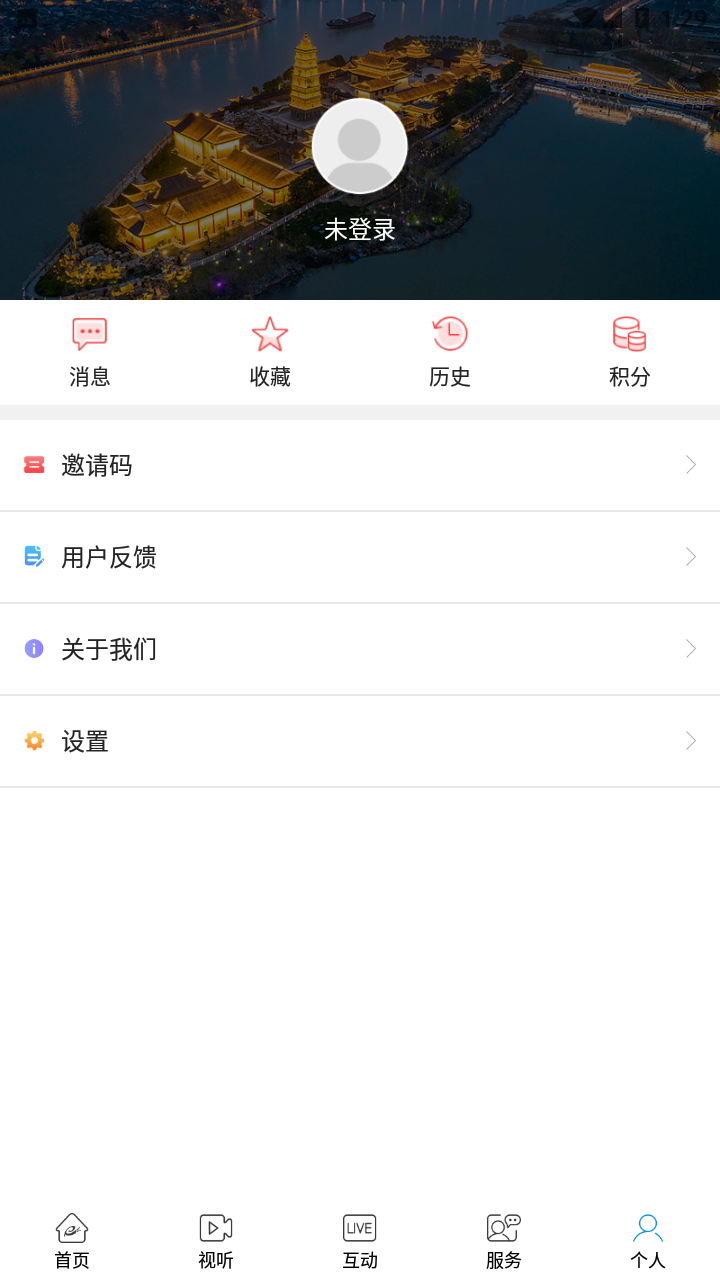
Task: Open settings via the 设置 gear icon
Action: tap(35, 741)
